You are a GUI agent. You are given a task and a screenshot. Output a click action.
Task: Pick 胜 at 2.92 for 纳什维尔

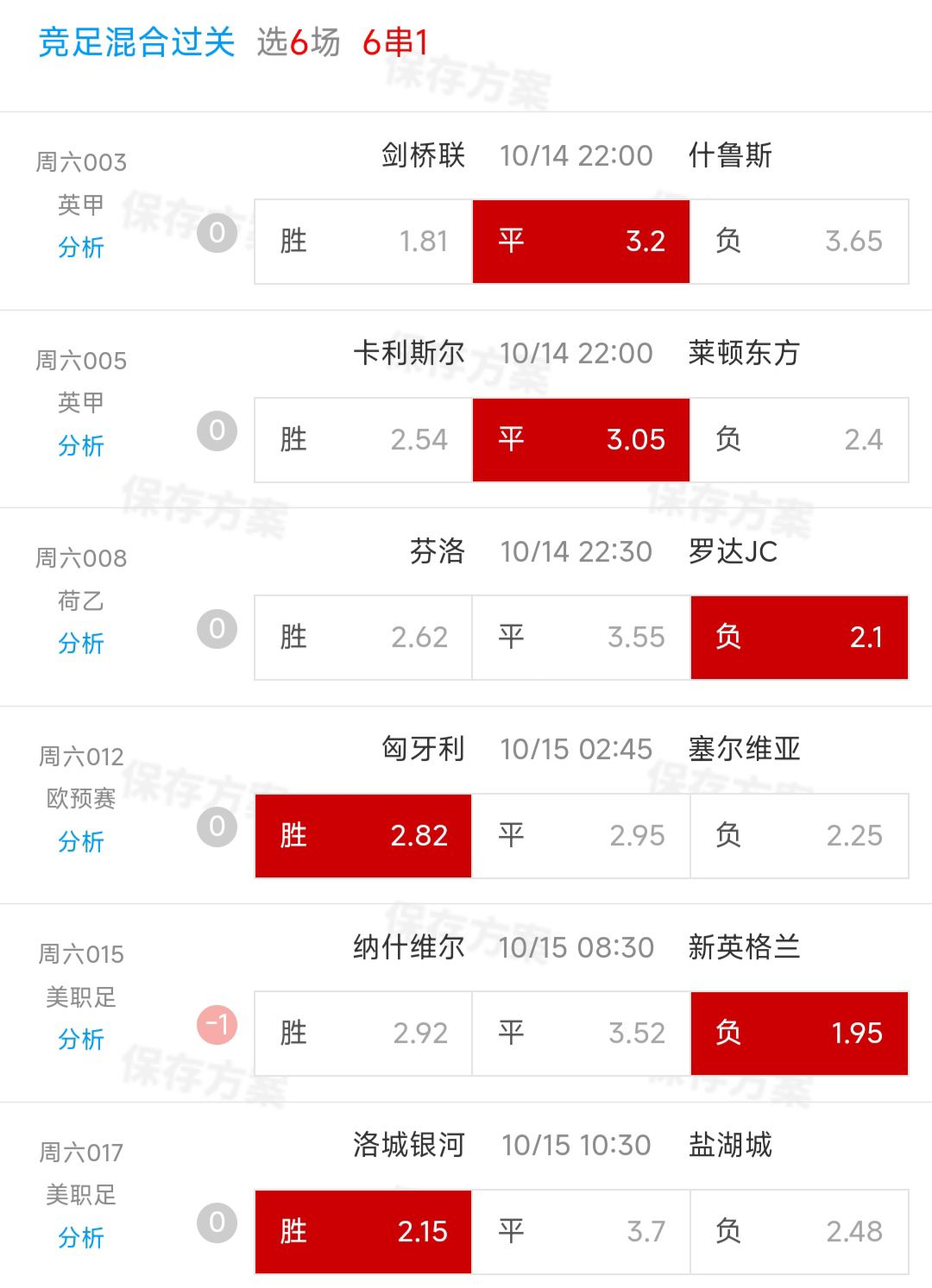[x=363, y=1034]
